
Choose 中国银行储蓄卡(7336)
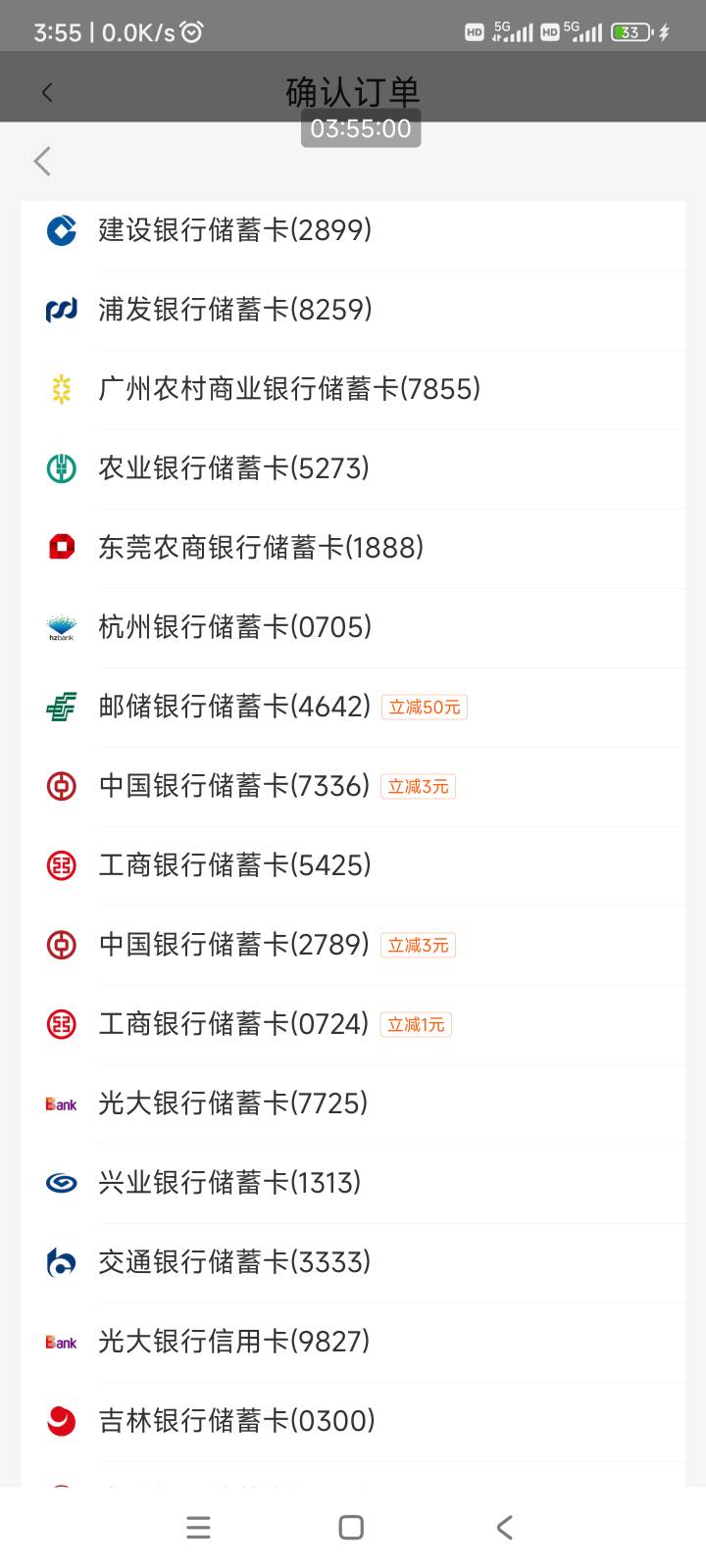click(x=353, y=786)
